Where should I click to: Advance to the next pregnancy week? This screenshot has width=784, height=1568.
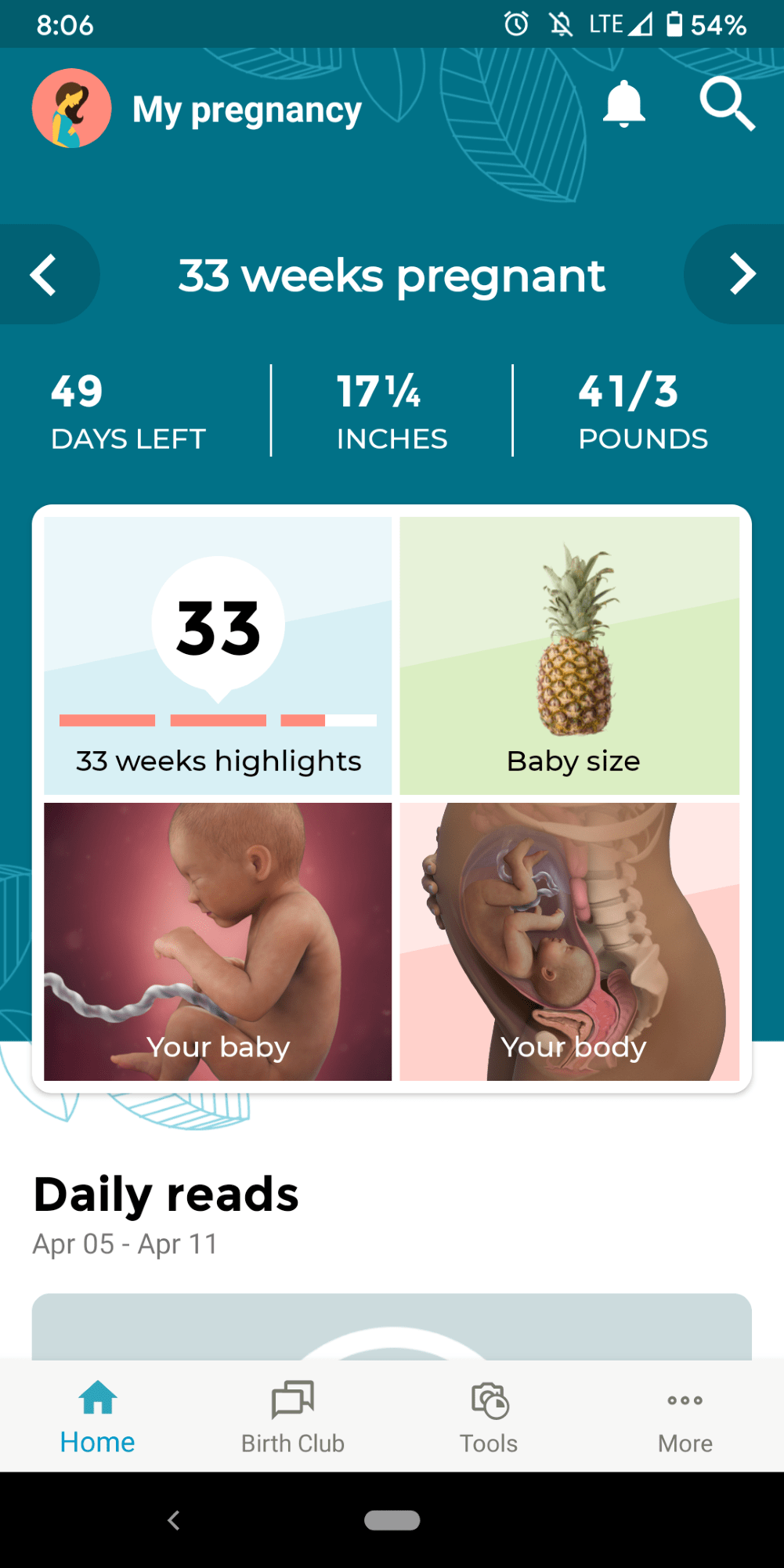738,275
